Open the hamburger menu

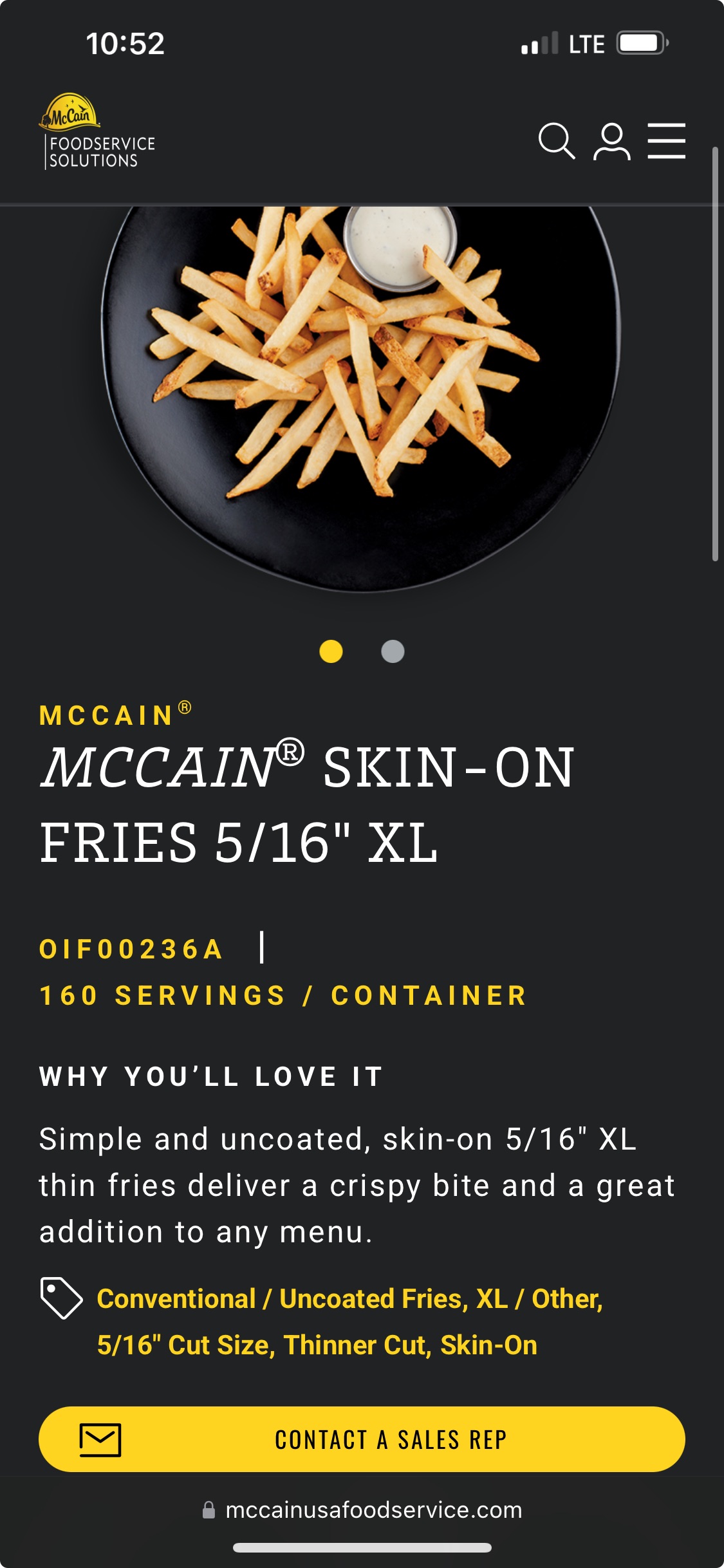pos(667,141)
